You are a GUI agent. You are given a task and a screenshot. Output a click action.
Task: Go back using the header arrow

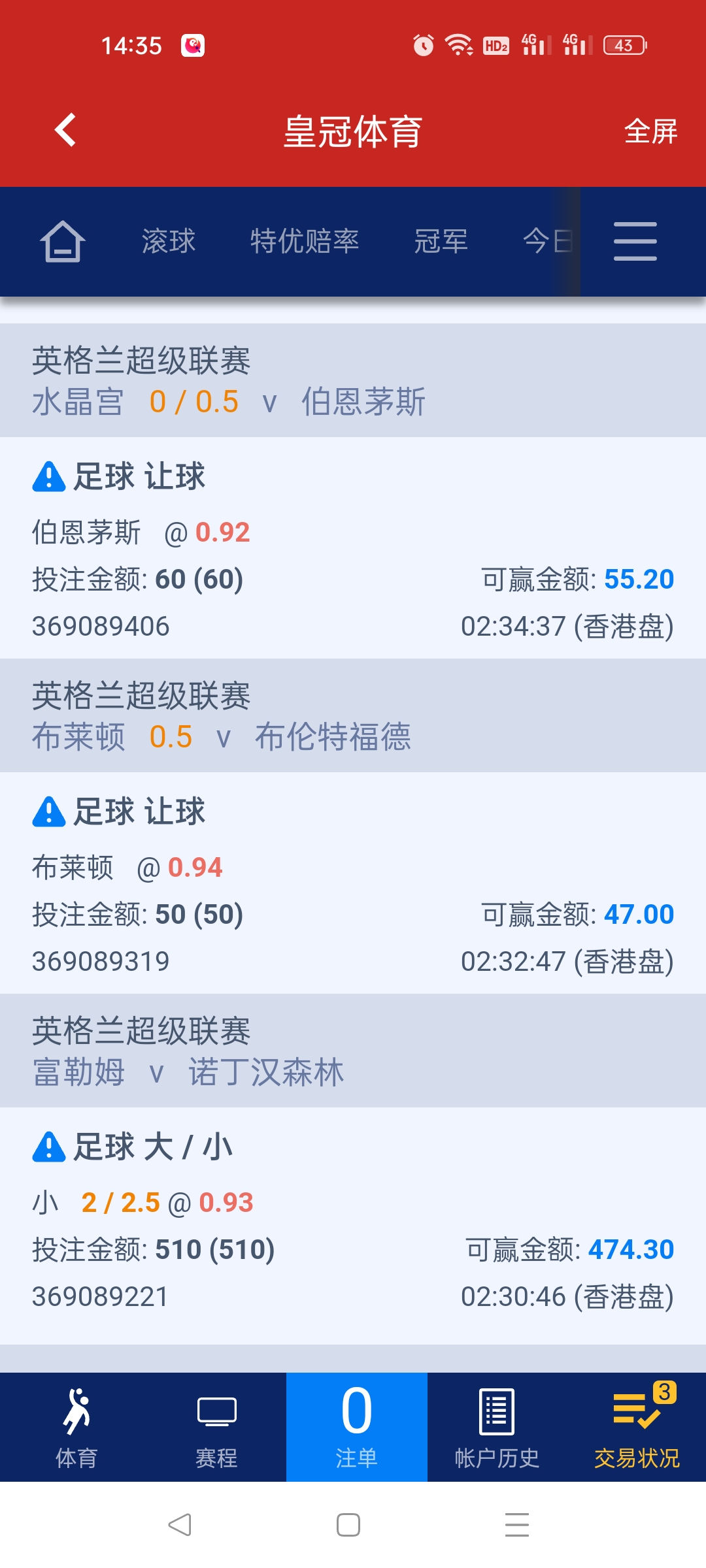click(x=65, y=130)
